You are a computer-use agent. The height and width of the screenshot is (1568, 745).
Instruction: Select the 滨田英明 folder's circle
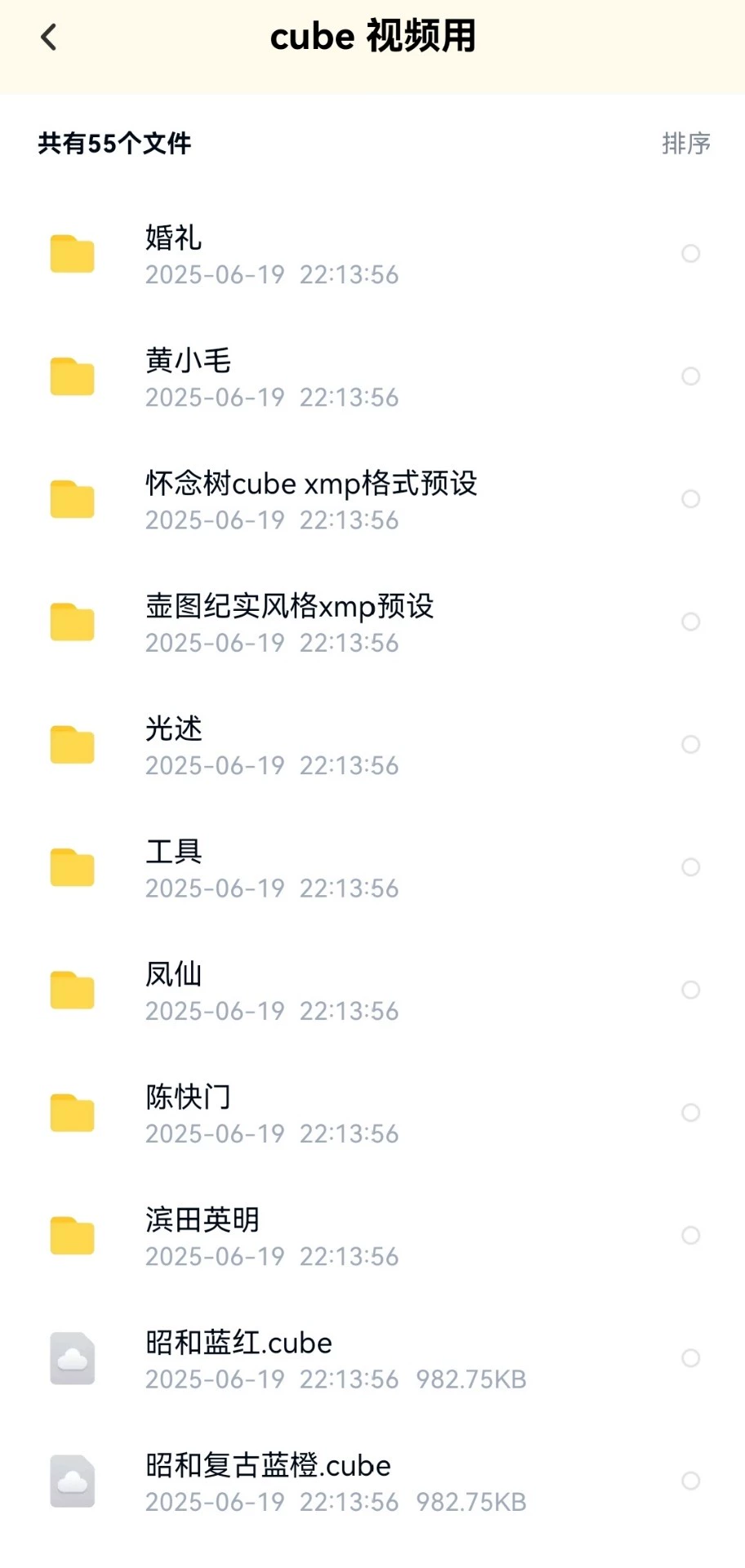[x=691, y=1236]
